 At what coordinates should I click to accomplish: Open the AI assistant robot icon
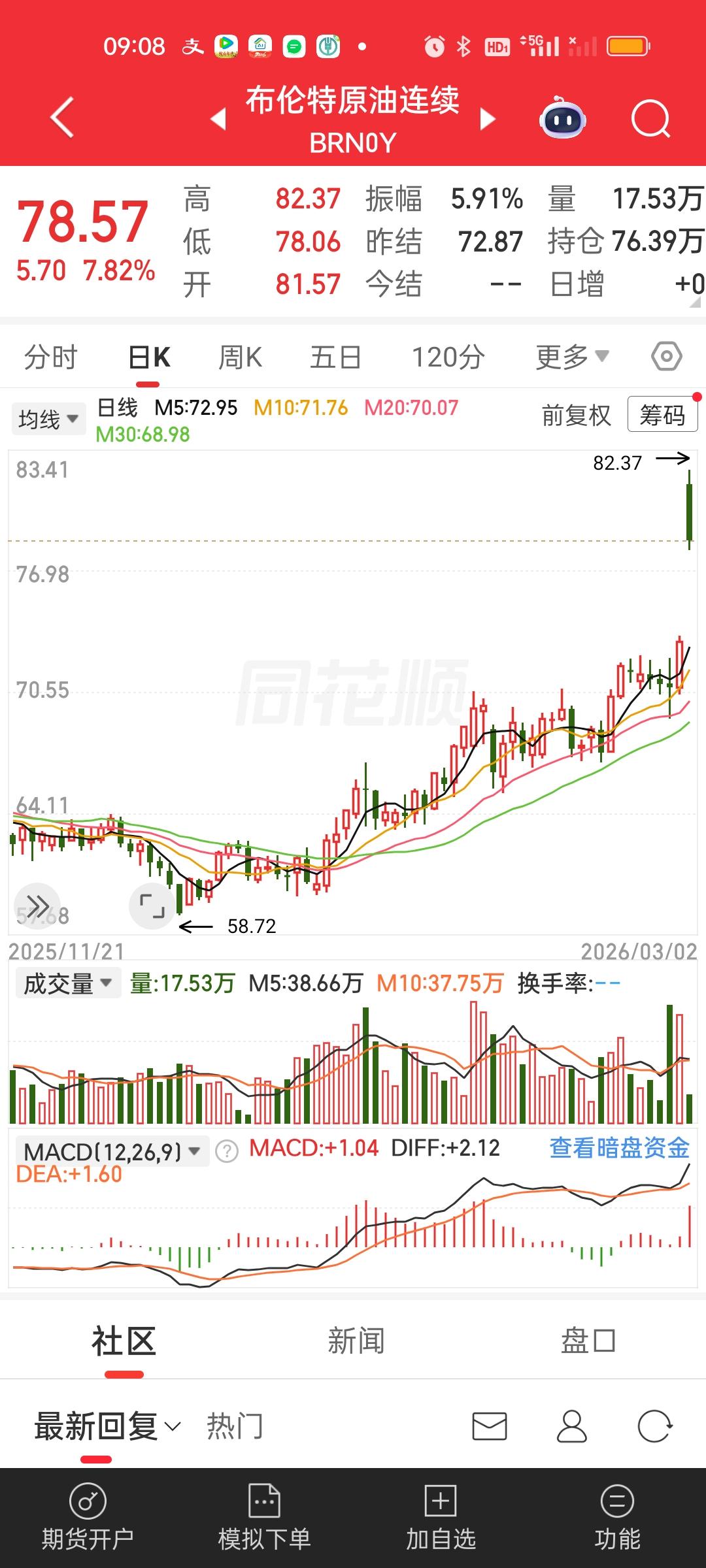coord(563,120)
